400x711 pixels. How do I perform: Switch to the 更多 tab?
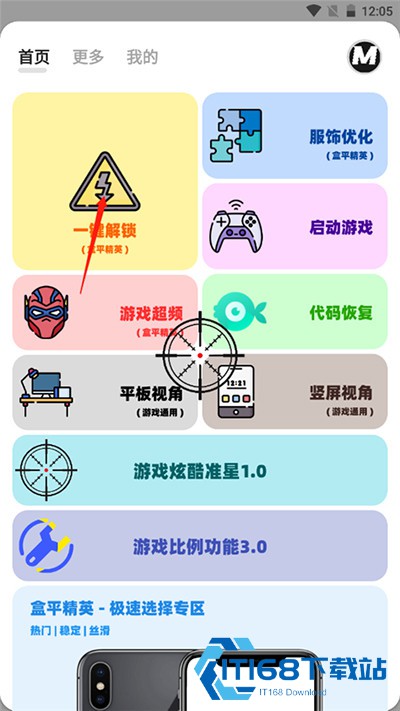(88, 57)
